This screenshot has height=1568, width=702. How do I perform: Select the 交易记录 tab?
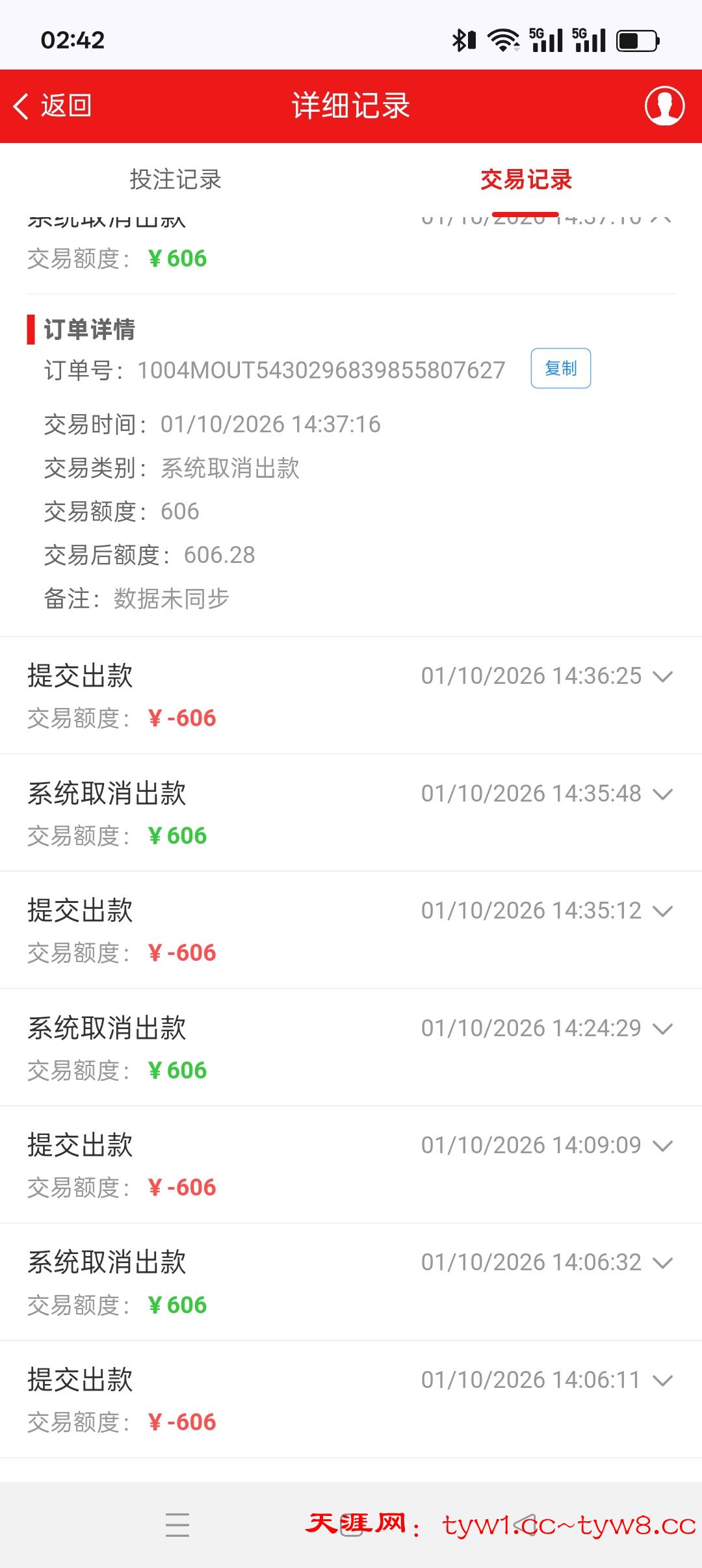(x=526, y=179)
